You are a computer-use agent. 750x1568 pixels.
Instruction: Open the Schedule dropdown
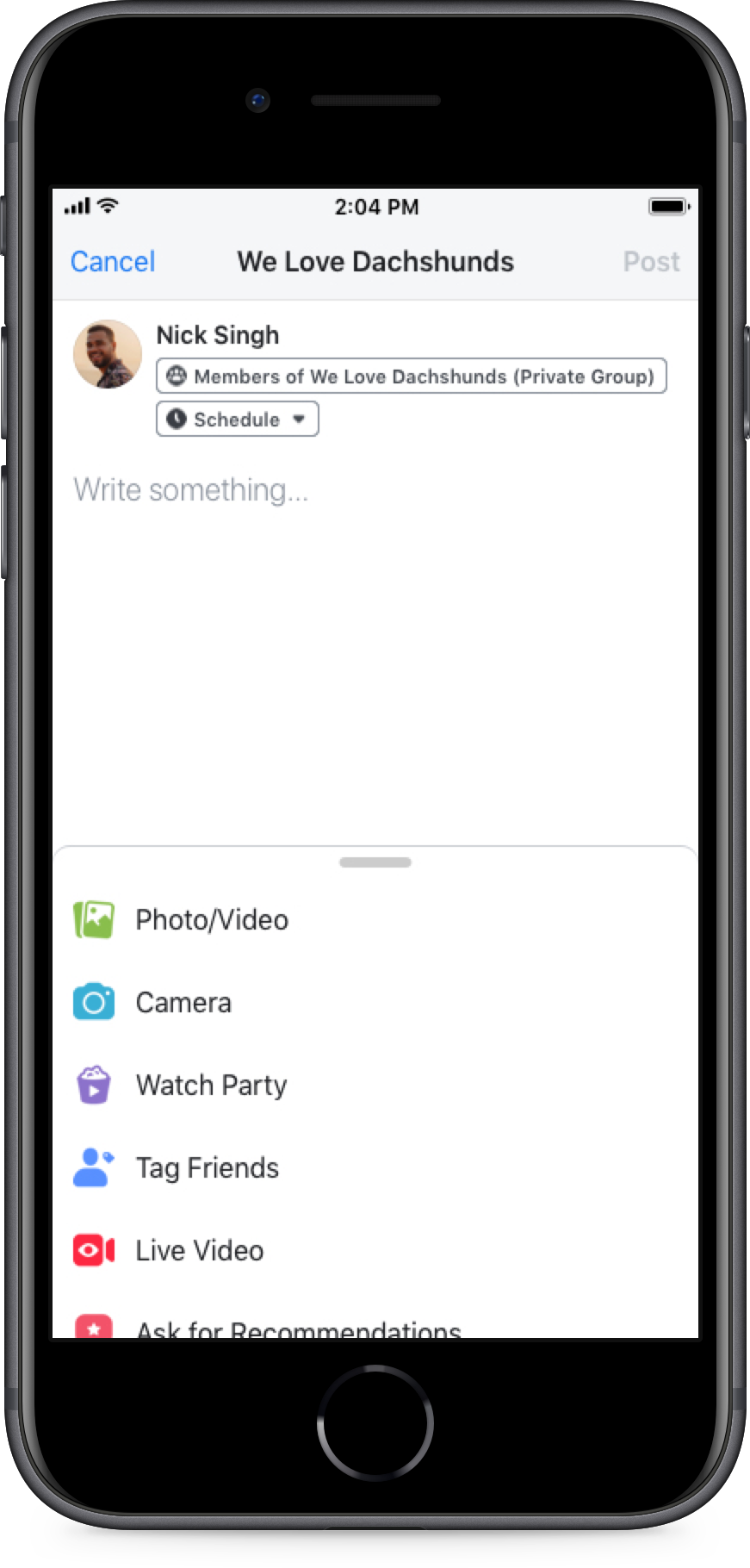[238, 419]
